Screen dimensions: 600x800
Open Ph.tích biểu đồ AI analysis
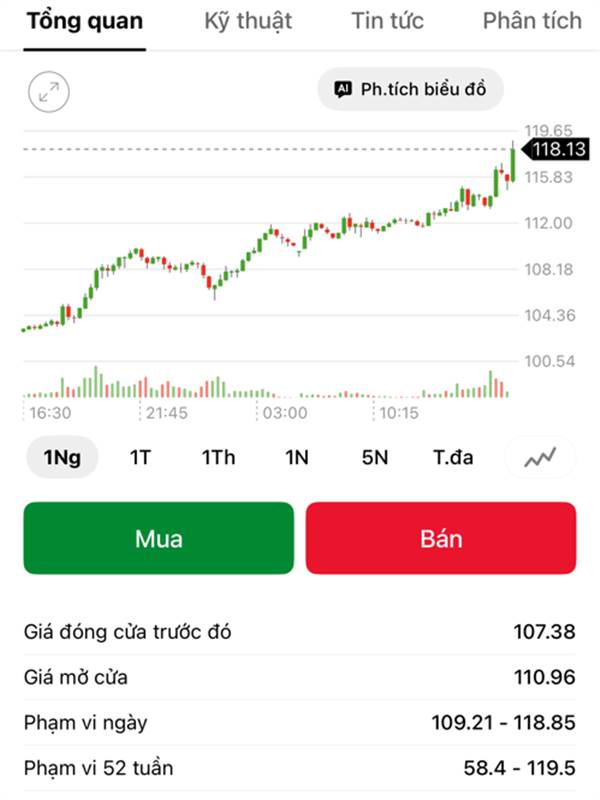tap(410, 89)
